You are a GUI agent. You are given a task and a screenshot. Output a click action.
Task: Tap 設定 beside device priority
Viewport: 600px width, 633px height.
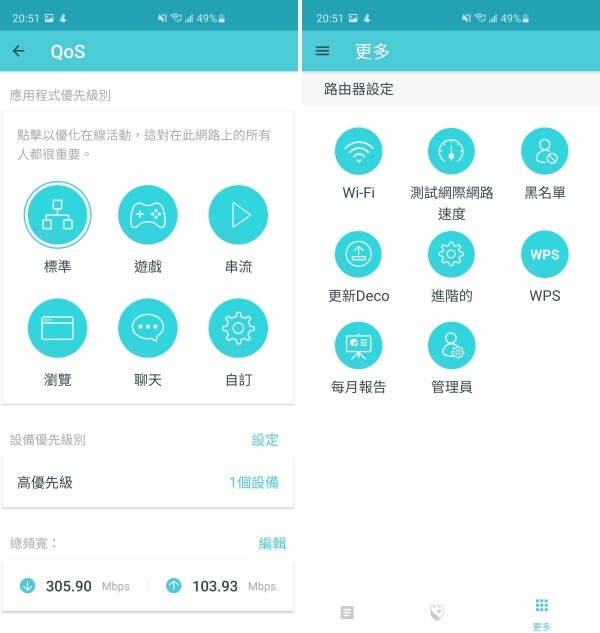click(265, 440)
